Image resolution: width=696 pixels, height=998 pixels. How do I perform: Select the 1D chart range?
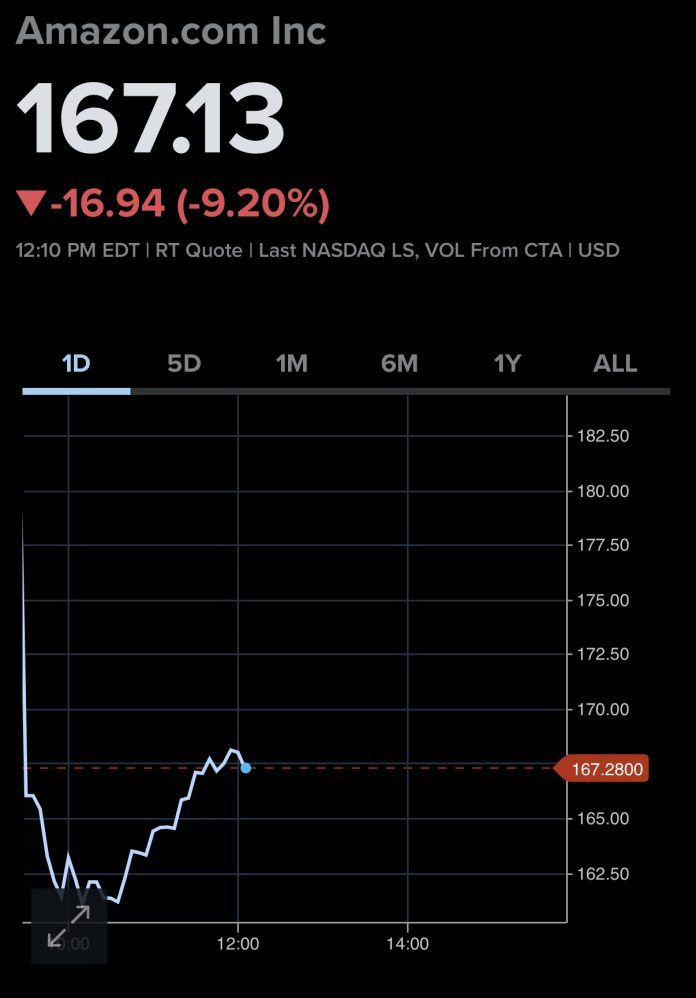[76, 363]
